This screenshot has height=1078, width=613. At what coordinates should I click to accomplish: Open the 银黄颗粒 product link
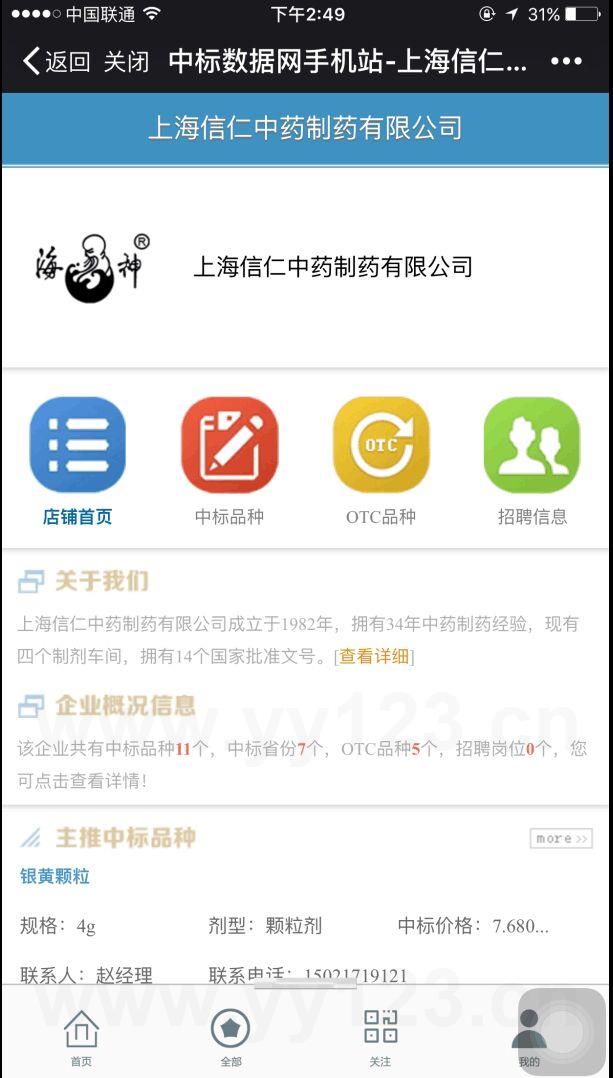point(55,876)
